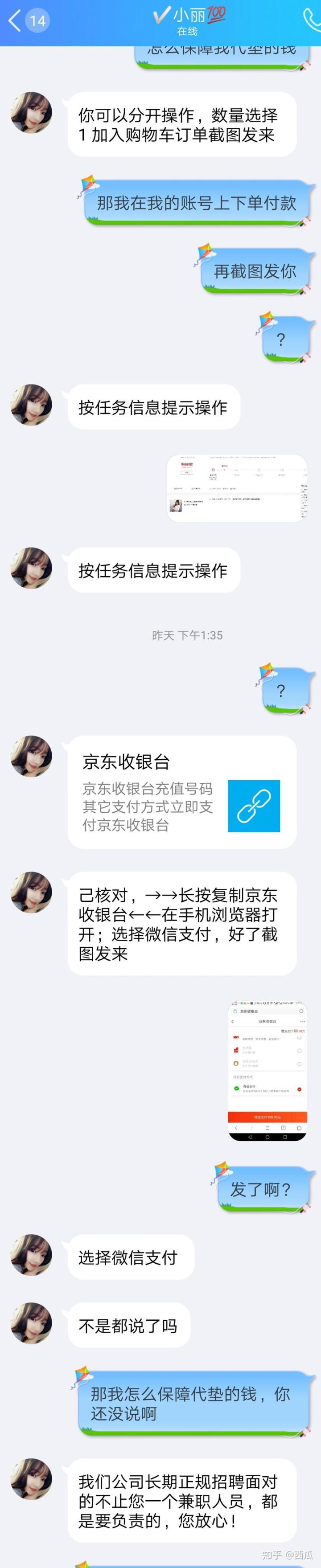Start a voice call with 小丽

pos(312,20)
